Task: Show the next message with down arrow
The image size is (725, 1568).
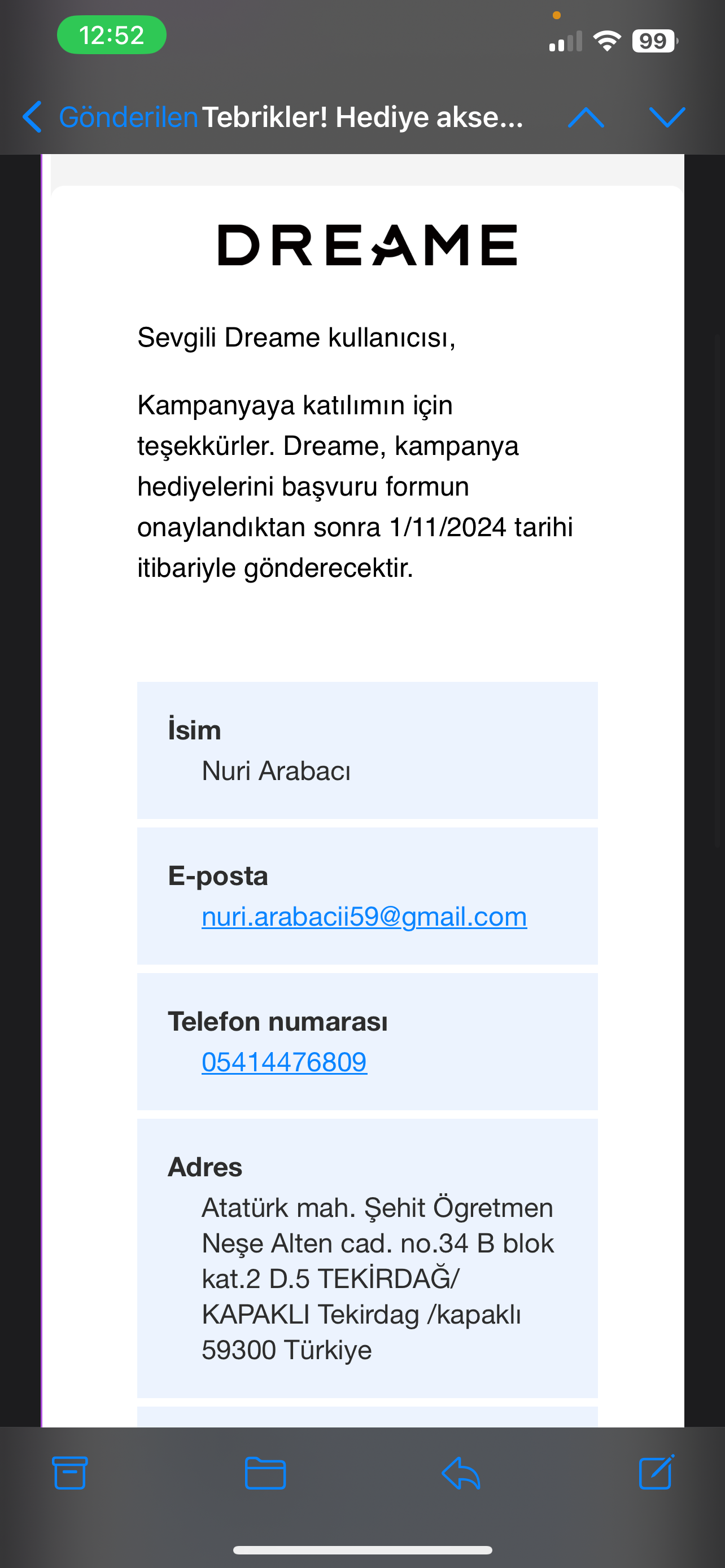Action: click(x=667, y=117)
